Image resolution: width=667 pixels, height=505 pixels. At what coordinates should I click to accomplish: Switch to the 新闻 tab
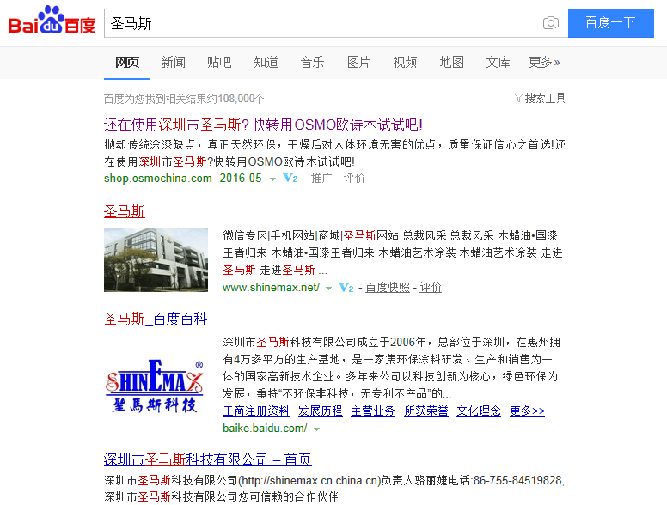(173, 62)
